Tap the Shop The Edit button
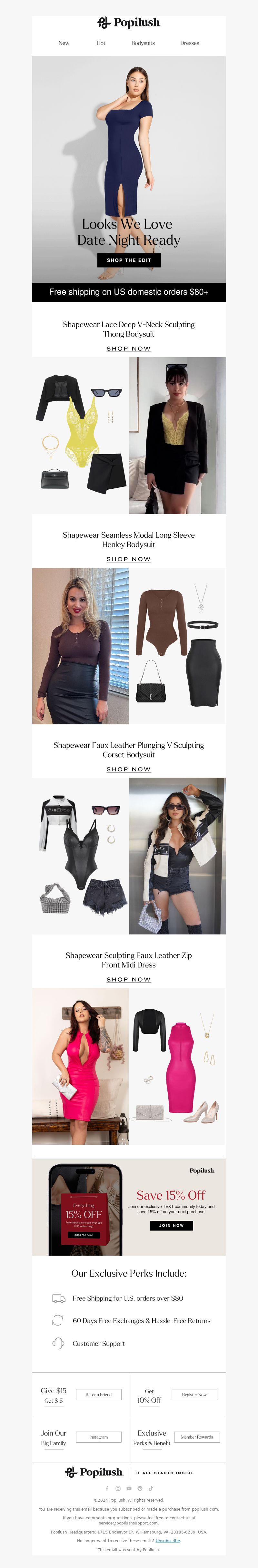The width and height of the screenshot is (258, 1568). coord(129,260)
